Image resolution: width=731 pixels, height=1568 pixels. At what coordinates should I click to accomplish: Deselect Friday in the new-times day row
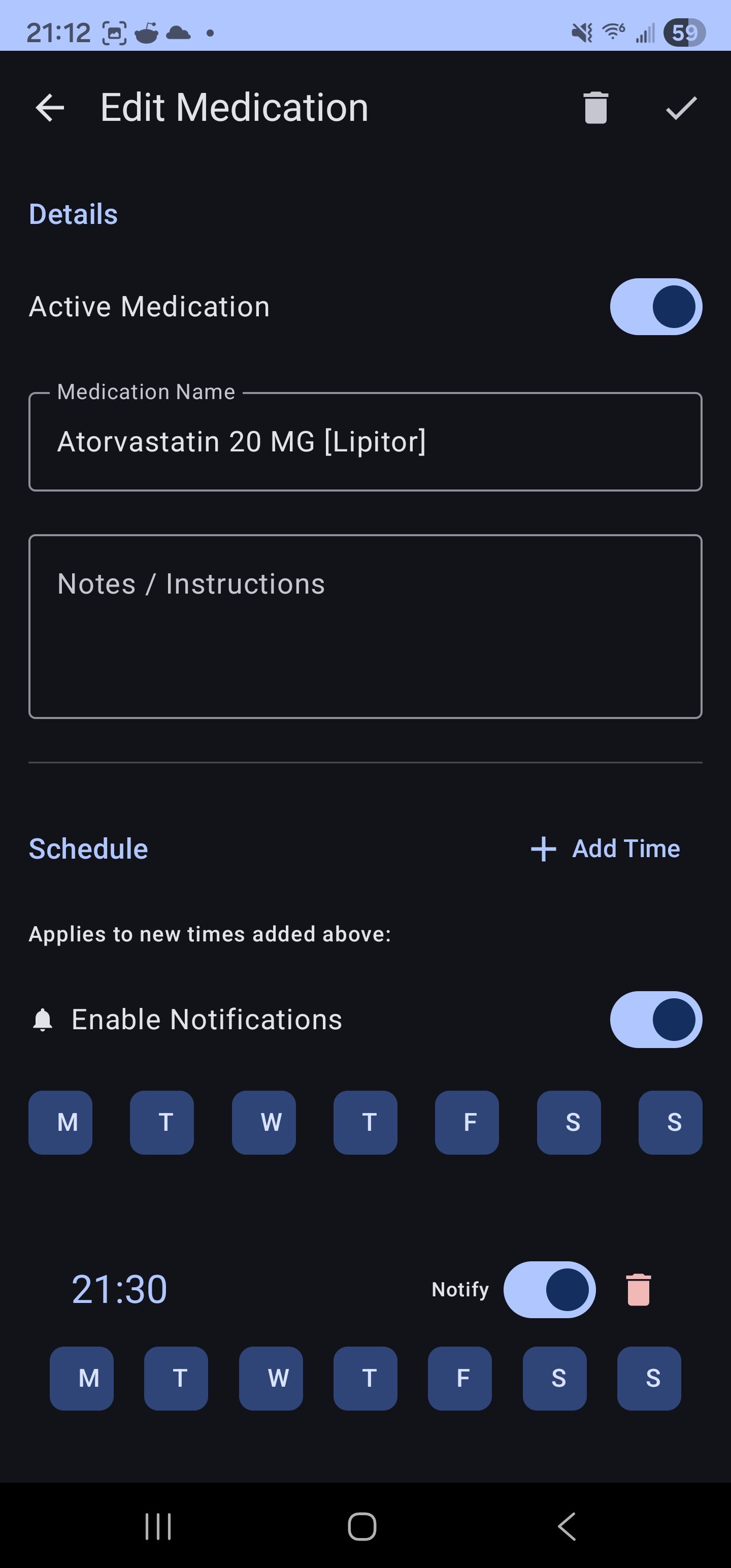pyautogui.click(x=467, y=1123)
